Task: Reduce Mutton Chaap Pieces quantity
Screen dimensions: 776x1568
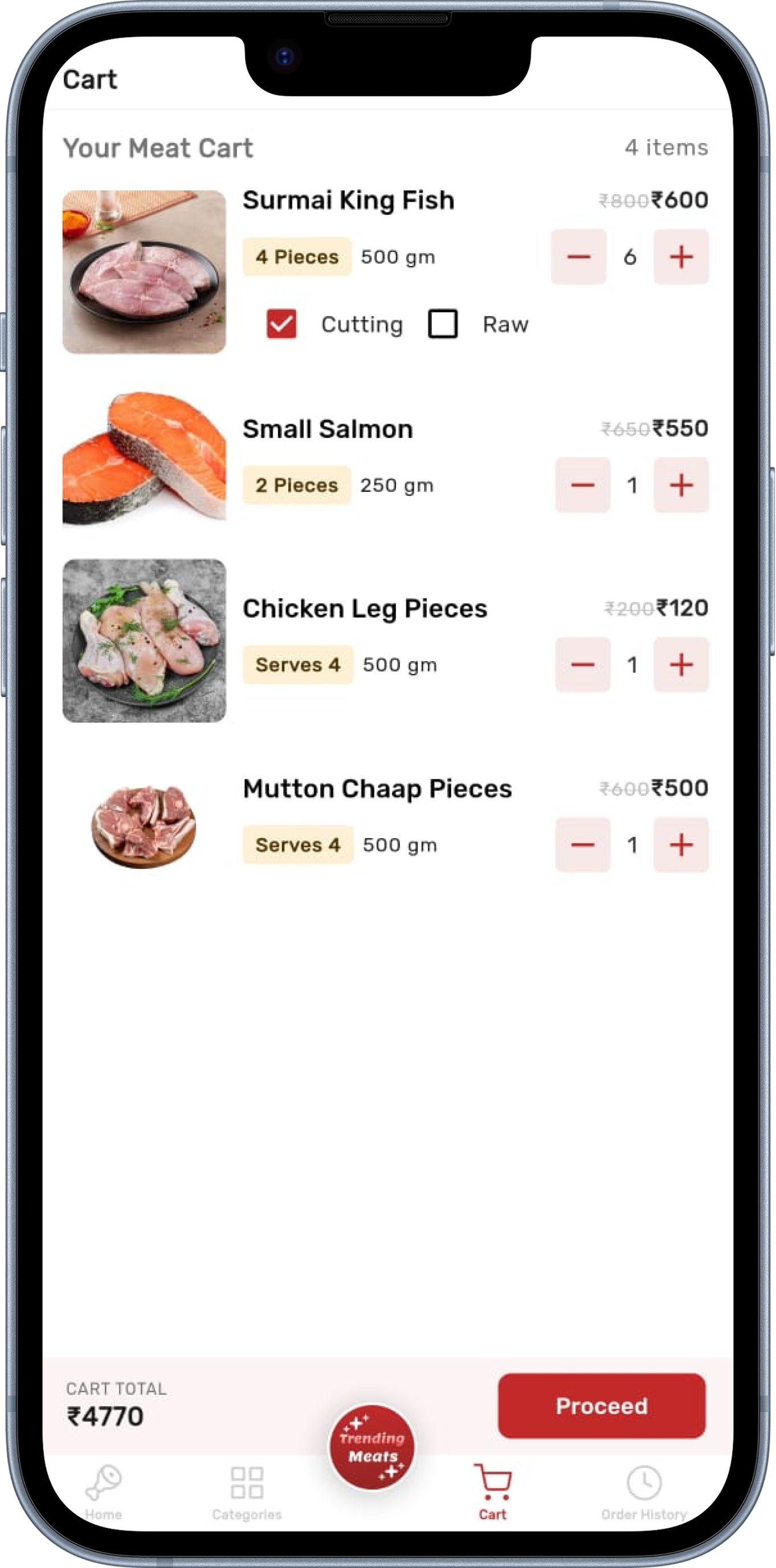Action: click(x=582, y=845)
